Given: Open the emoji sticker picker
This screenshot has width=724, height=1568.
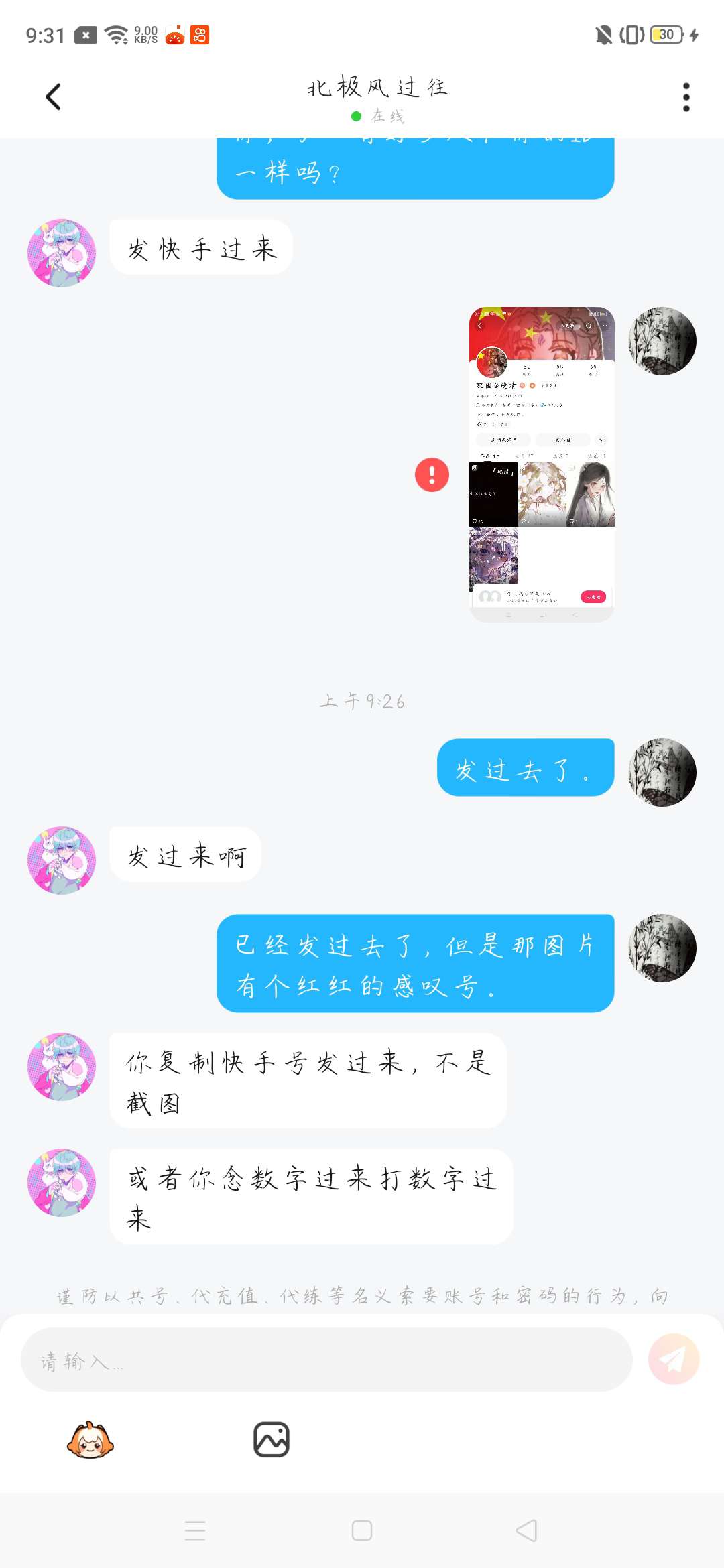Looking at the screenshot, I should pos(90,1440).
